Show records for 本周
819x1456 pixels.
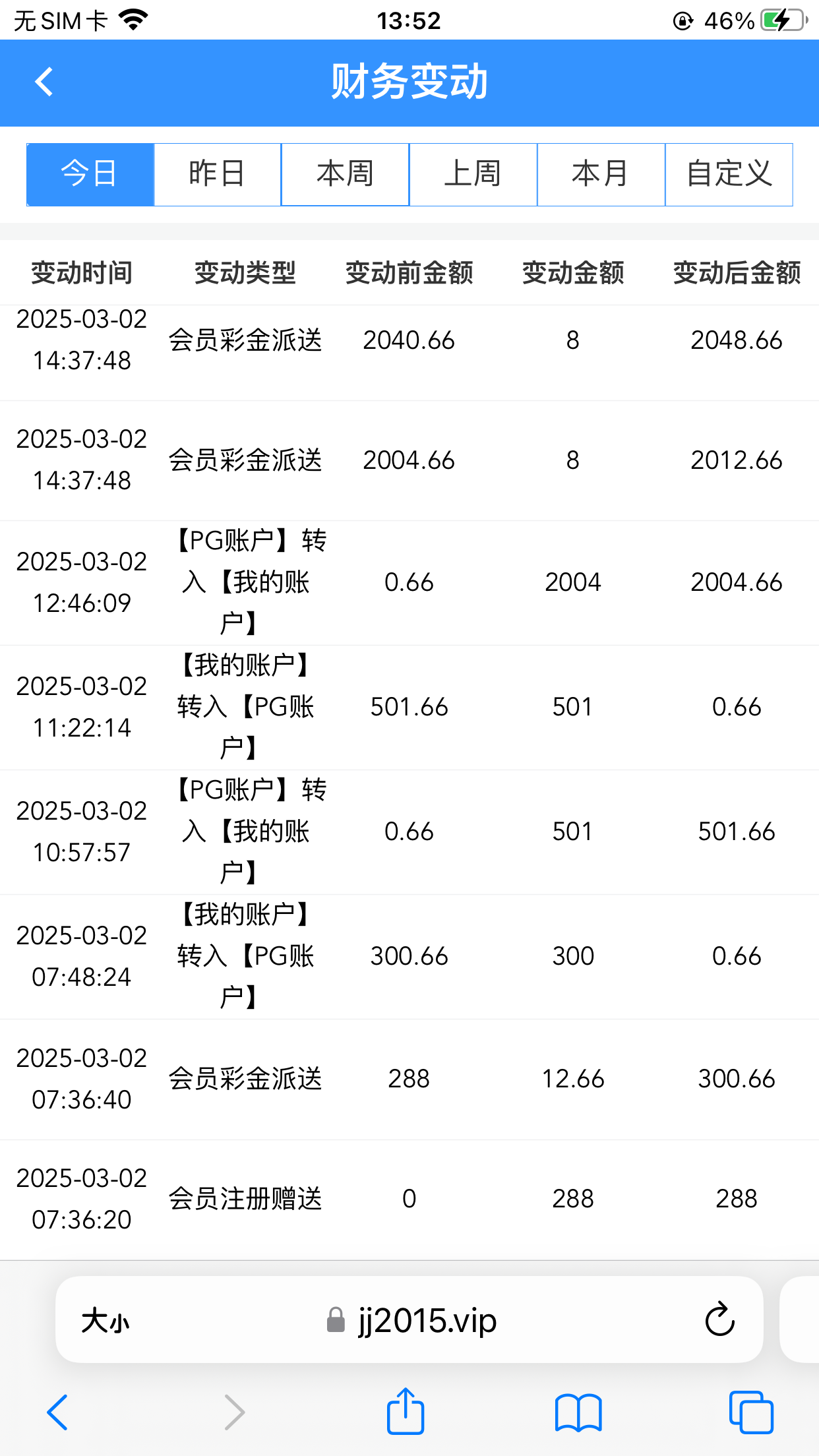click(345, 175)
